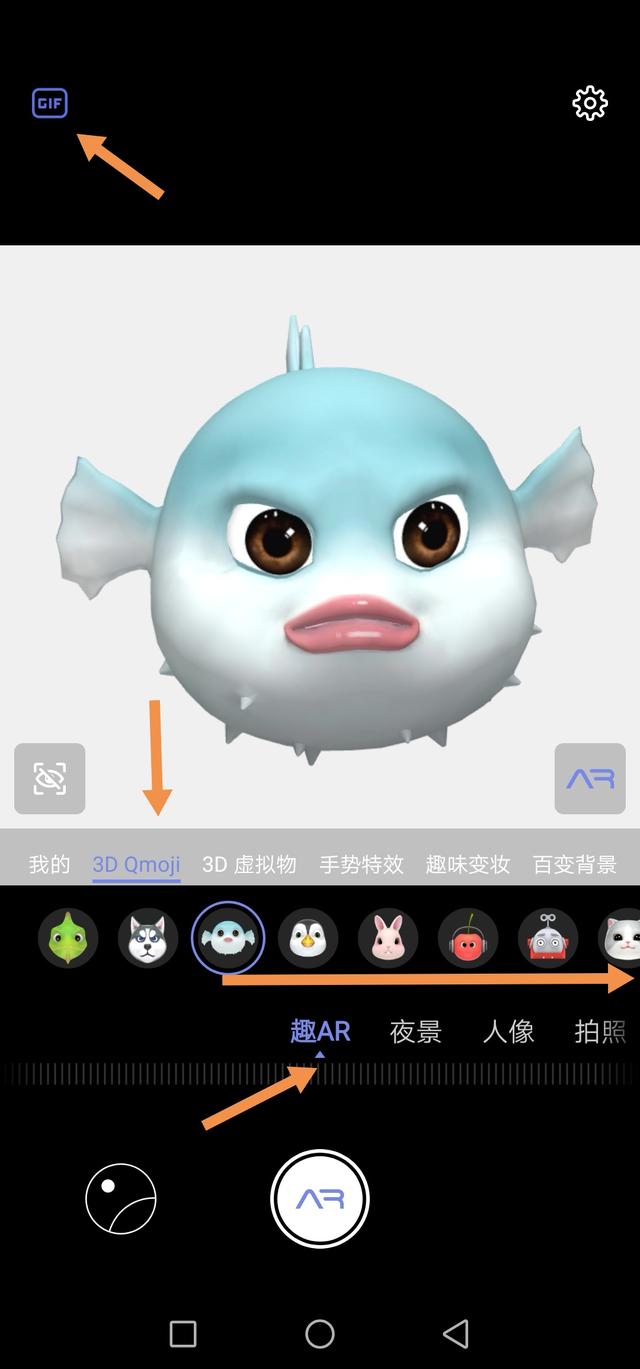Image resolution: width=640 pixels, height=1369 pixels.
Task: Switch to the 我的 tab
Action: (x=50, y=864)
